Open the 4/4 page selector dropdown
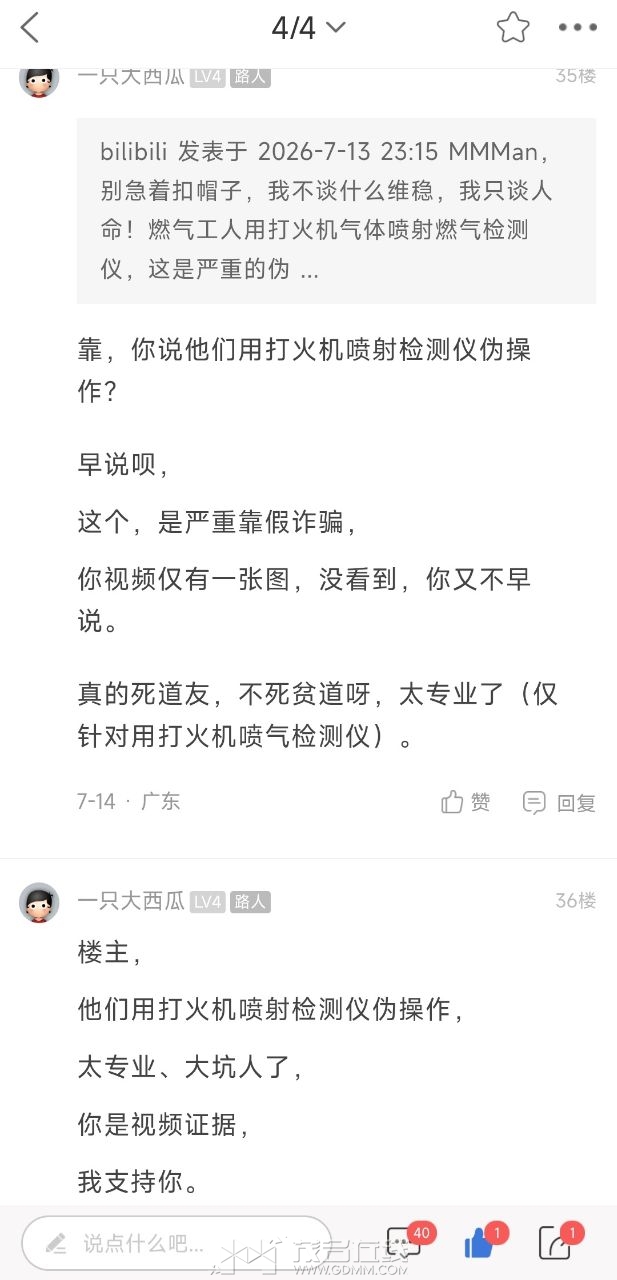The width and height of the screenshot is (617, 1280). [308, 28]
